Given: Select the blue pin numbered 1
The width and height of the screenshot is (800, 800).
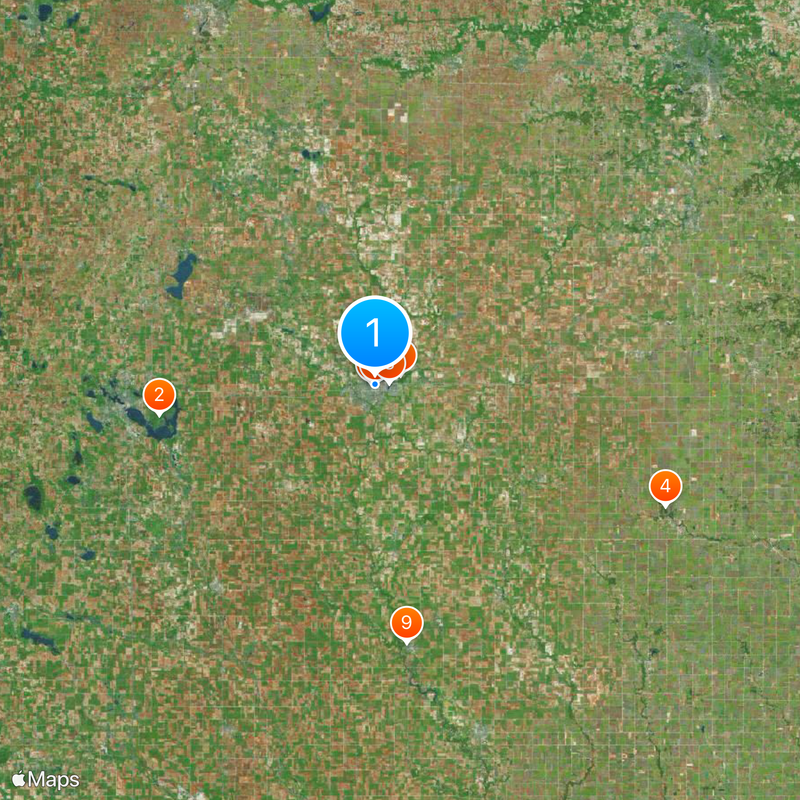Looking at the screenshot, I should tap(375, 333).
